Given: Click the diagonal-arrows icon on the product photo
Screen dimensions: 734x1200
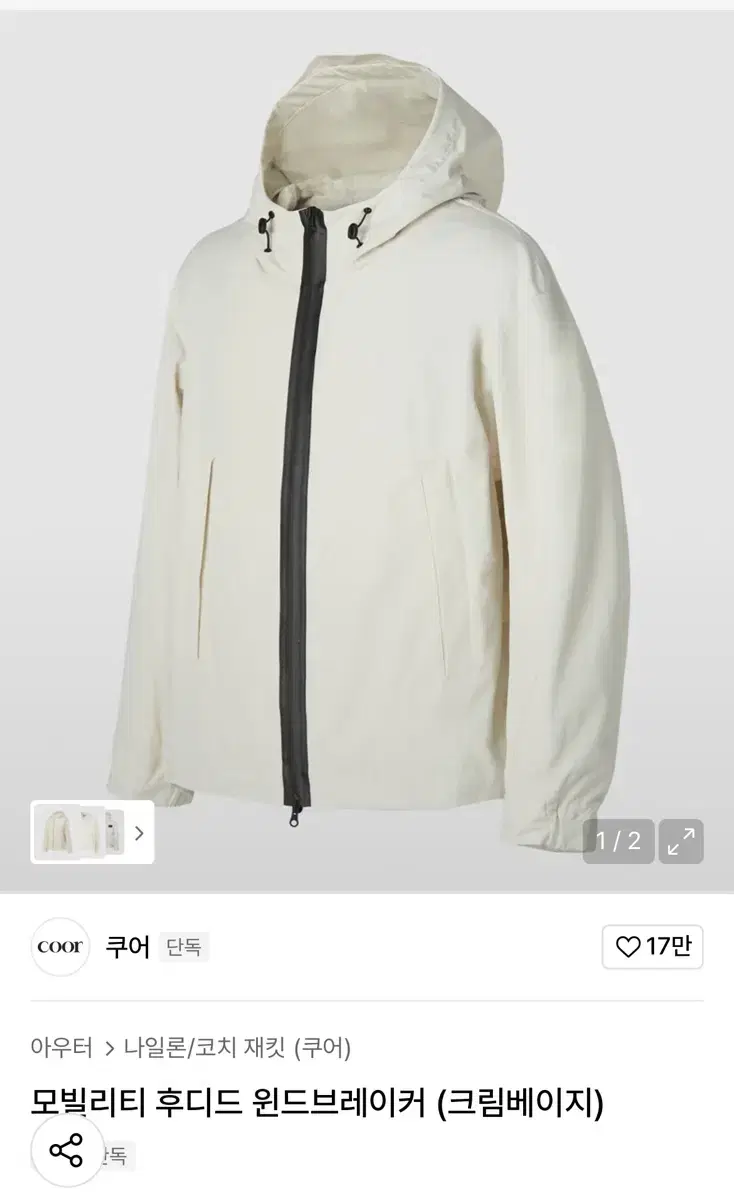Looking at the screenshot, I should tap(680, 839).
